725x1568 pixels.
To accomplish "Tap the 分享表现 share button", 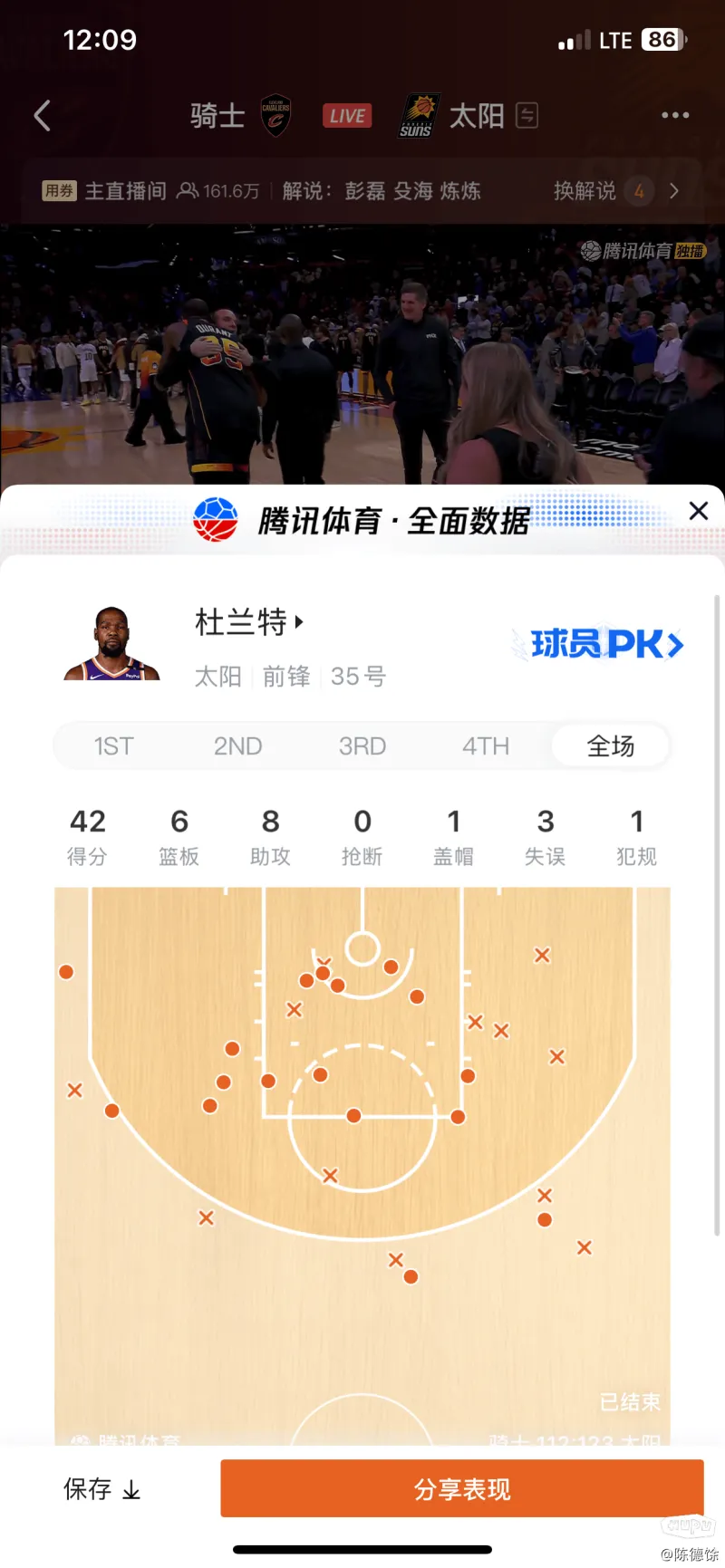I will [x=462, y=1488].
